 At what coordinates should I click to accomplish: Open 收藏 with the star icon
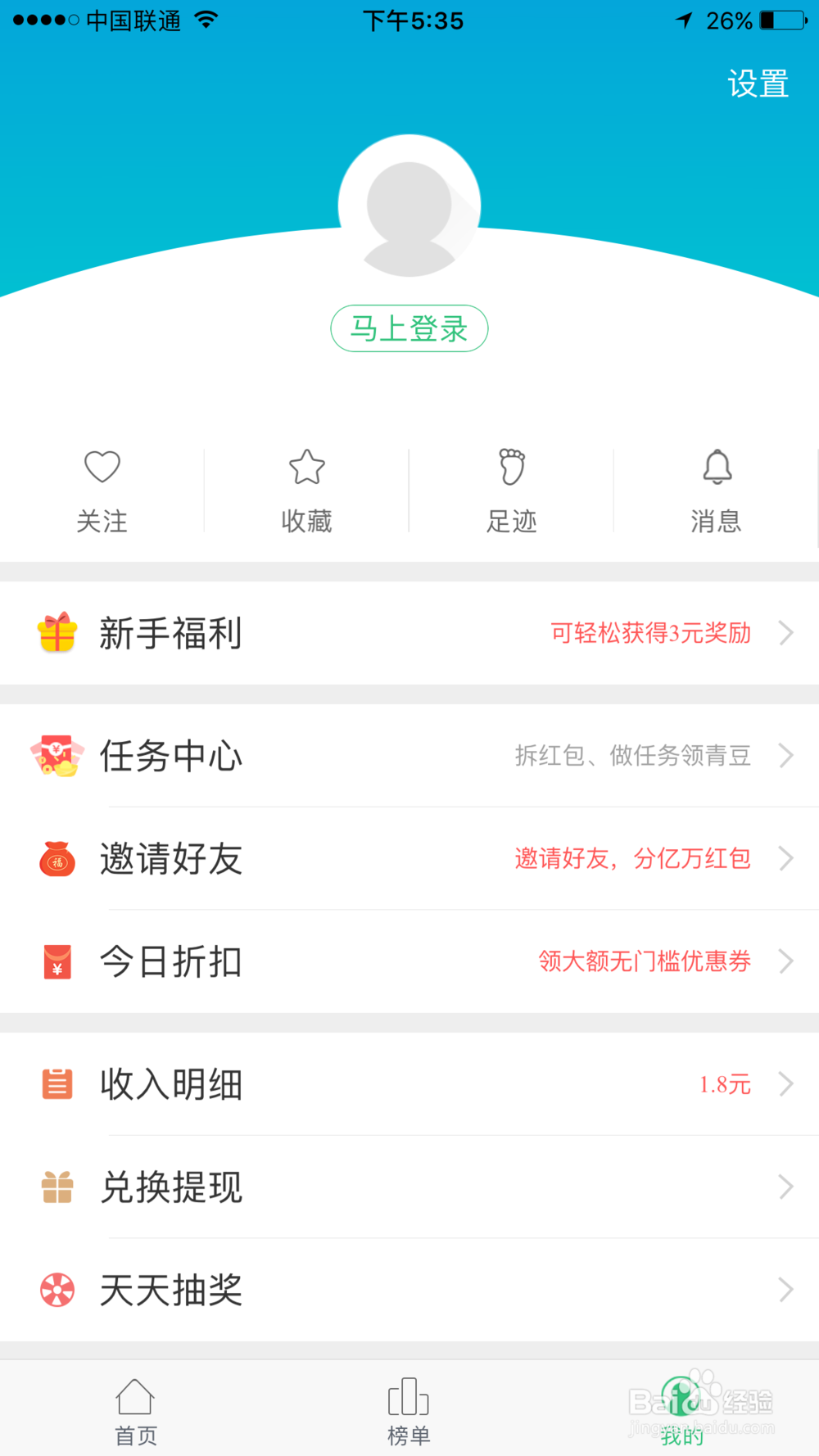(307, 491)
